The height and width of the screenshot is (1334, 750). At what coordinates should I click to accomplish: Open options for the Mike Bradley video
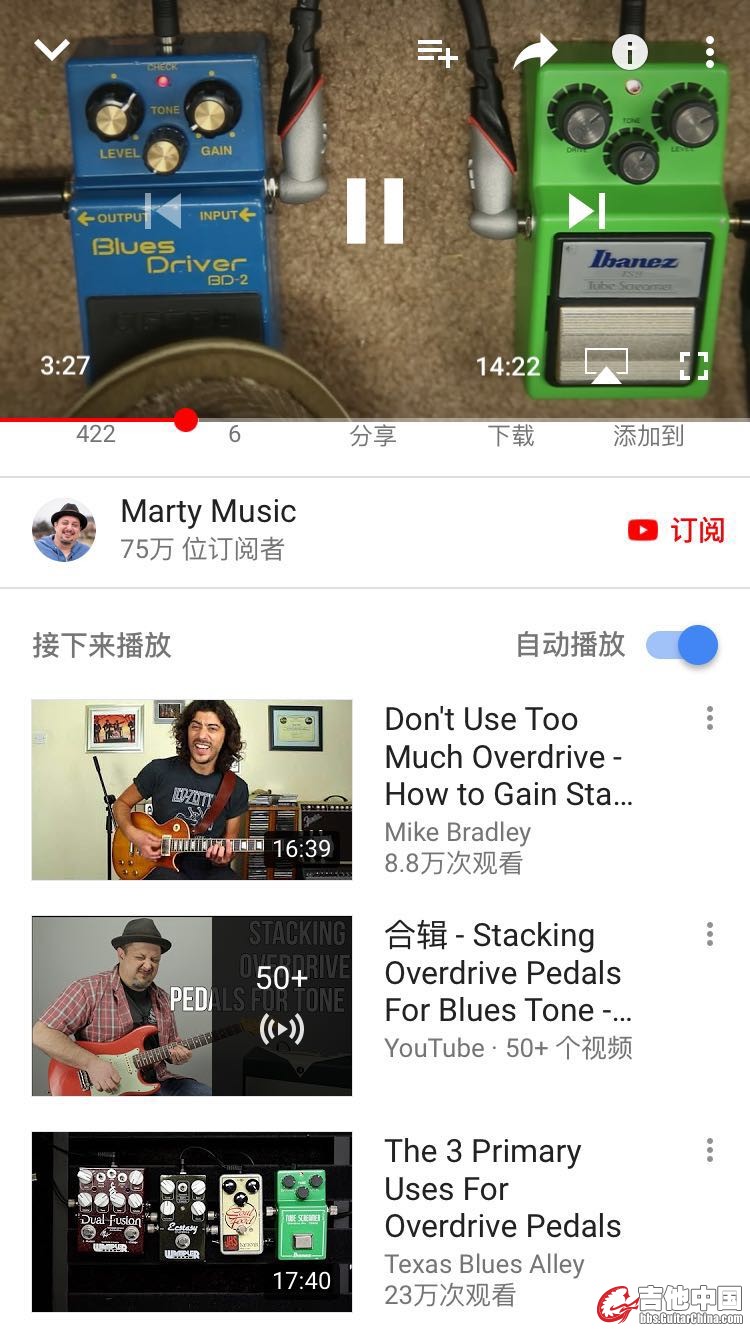pos(709,718)
